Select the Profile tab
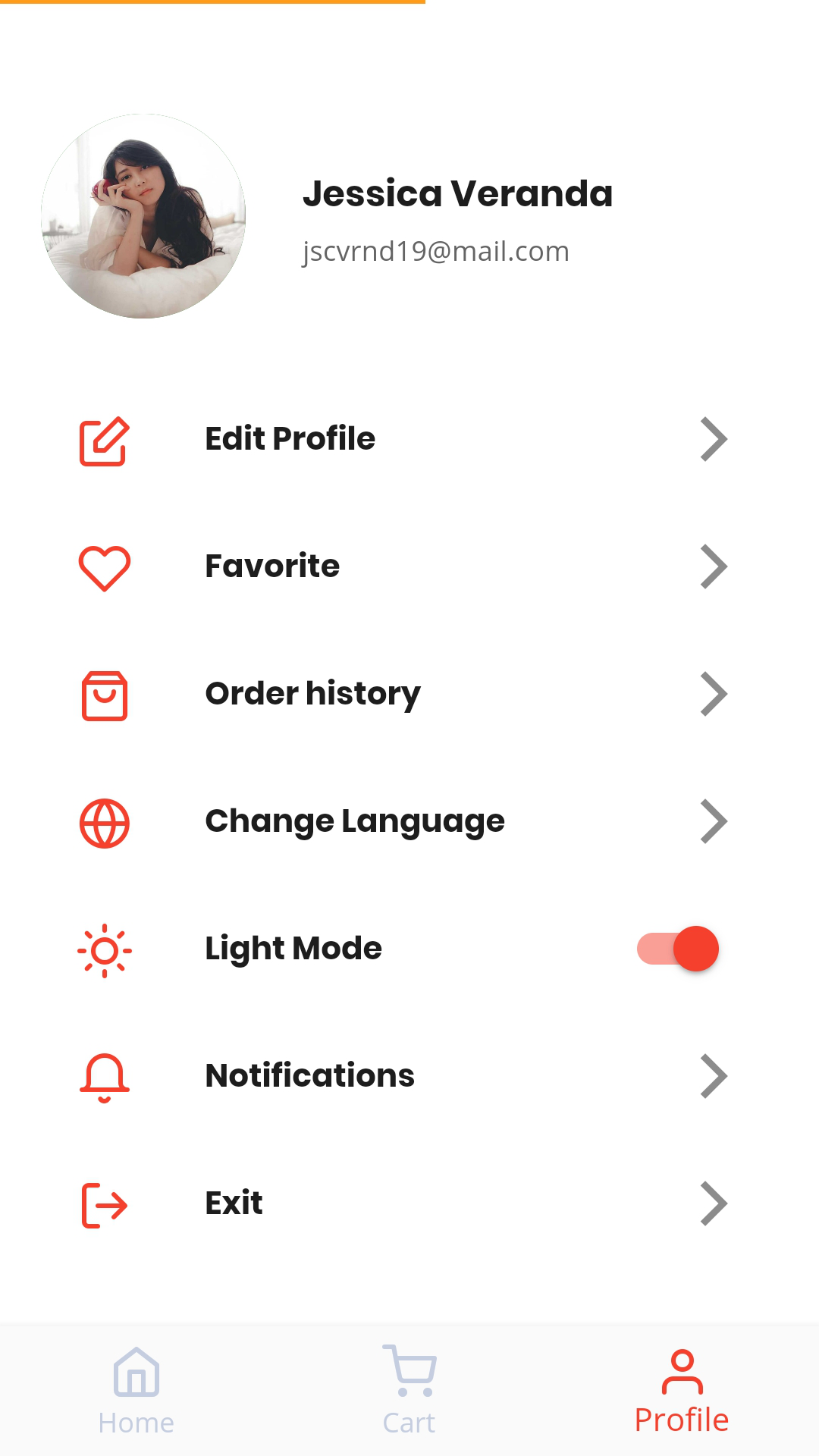 pyautogui.click(x=682, y=1391)
